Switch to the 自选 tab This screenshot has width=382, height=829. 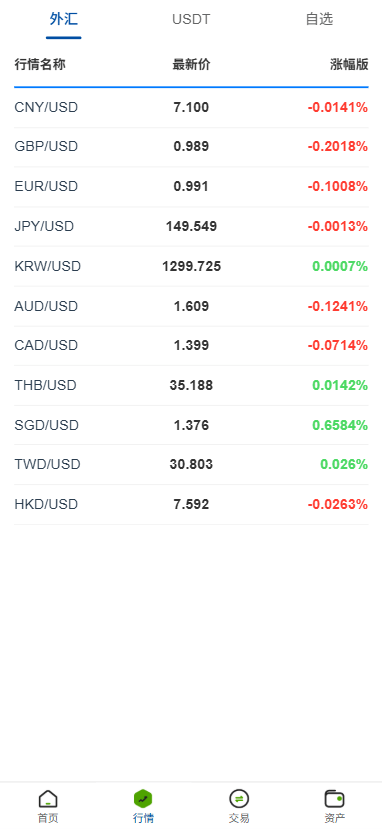click(x=319, y=20)
